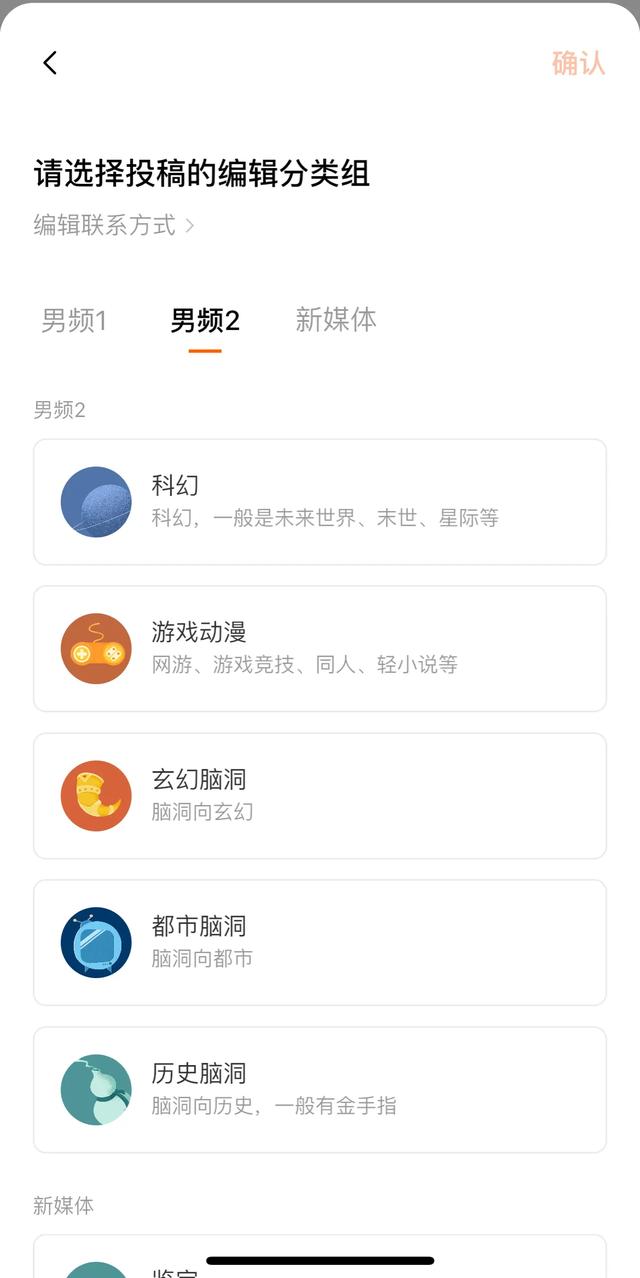This screenshot has height=1278, width=640.
Task: Pick the 玄幻脑洞 category card
Action: pos(320,796)
